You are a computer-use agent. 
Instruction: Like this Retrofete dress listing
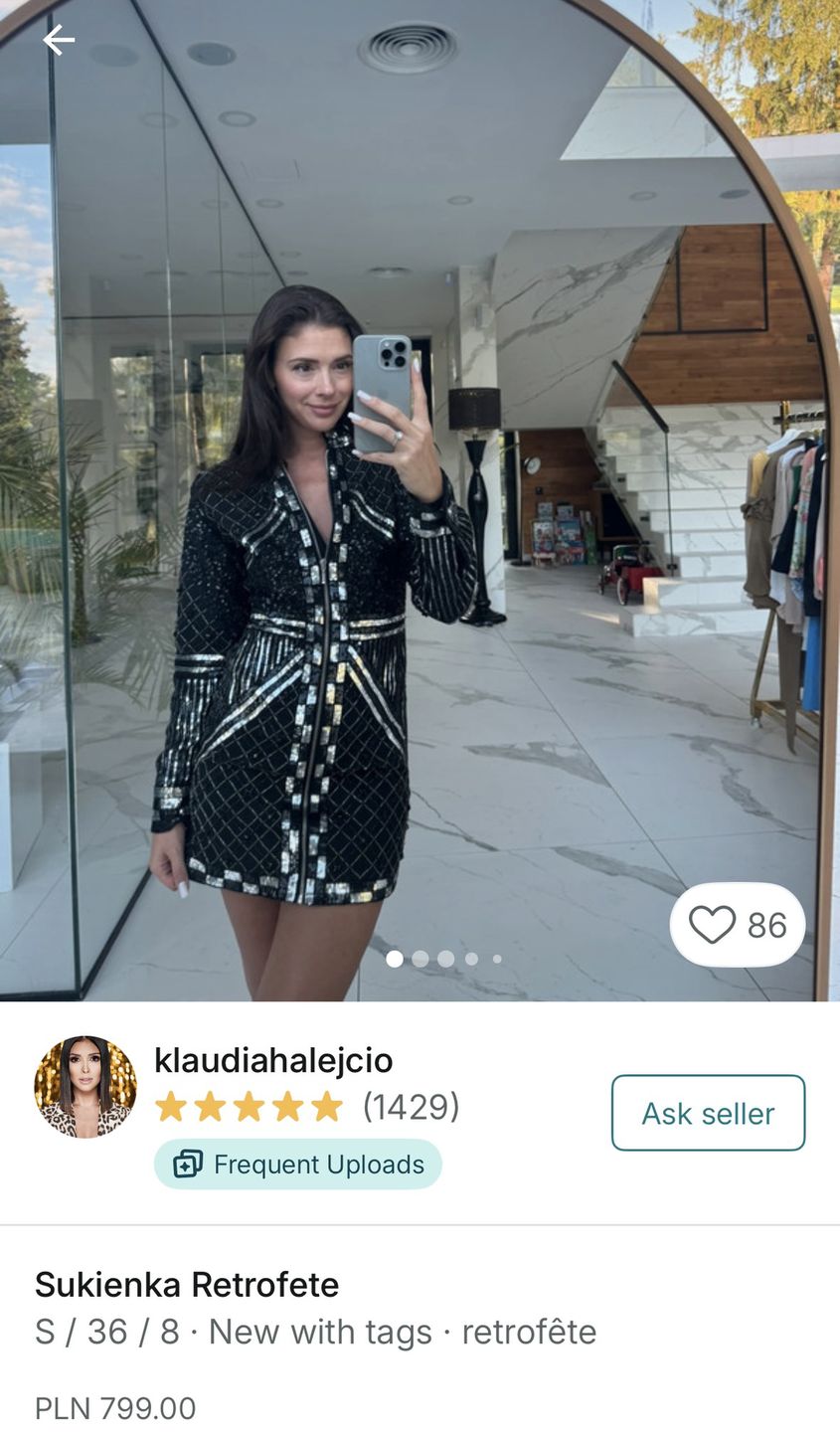coord(737,925)
